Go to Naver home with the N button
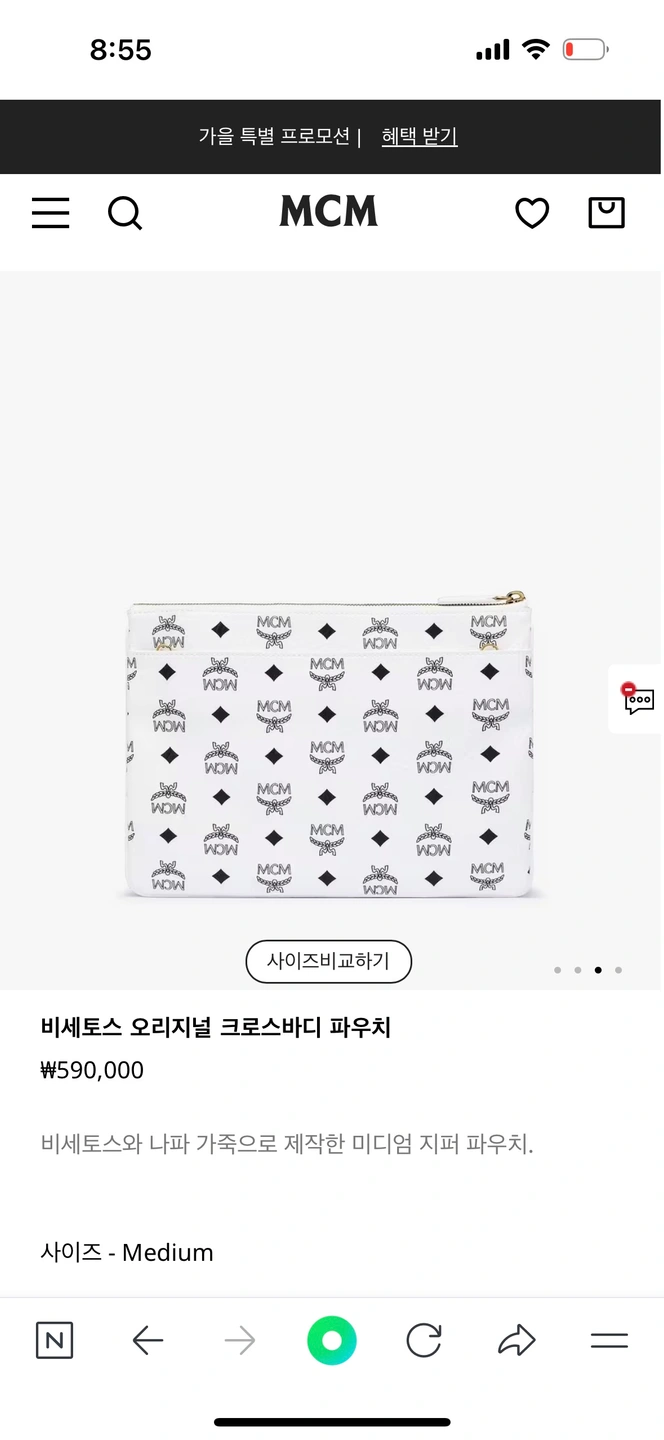This screenshot has height=1440, width=664. pyautogui.click(x=55, y=1340)
